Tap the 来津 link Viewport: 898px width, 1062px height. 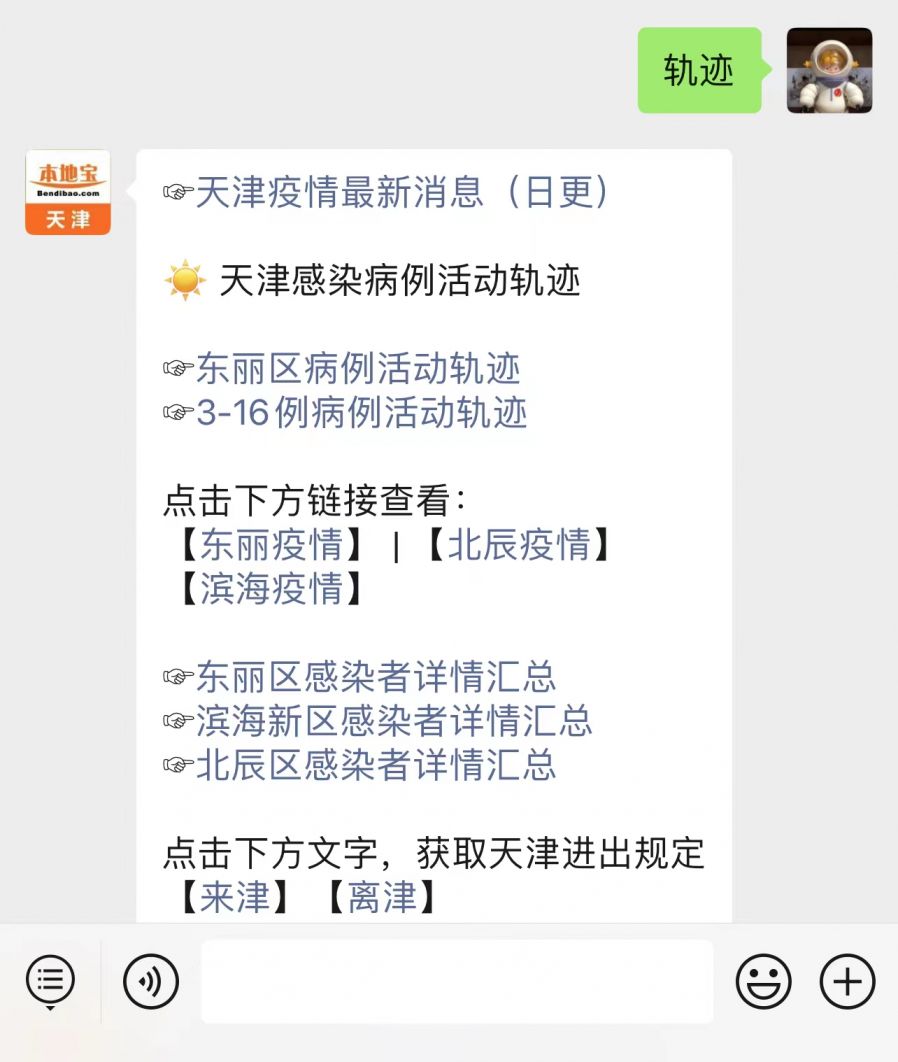(x=235, y=897)
